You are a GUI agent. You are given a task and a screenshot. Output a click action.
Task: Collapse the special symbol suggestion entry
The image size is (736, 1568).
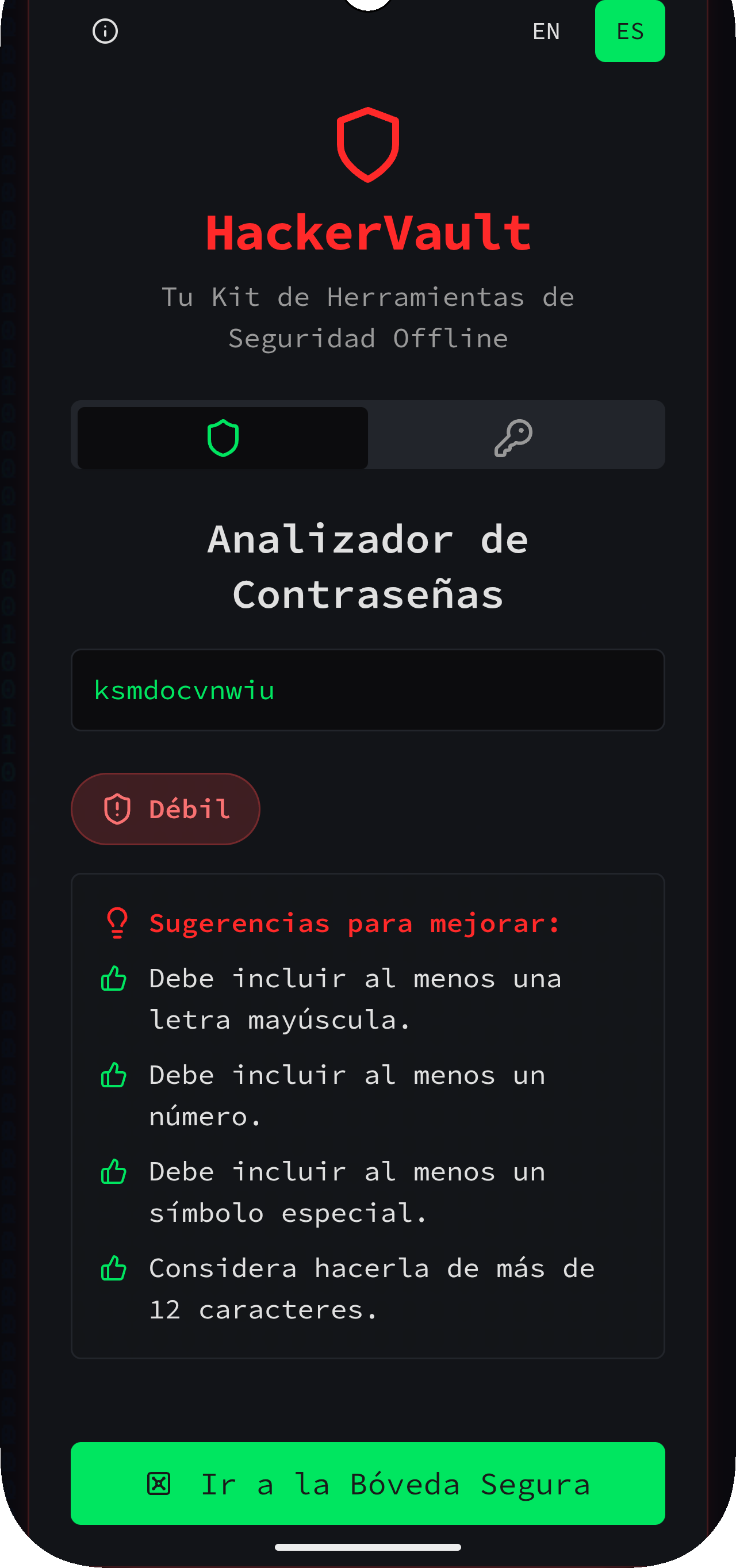[347, 1192]
